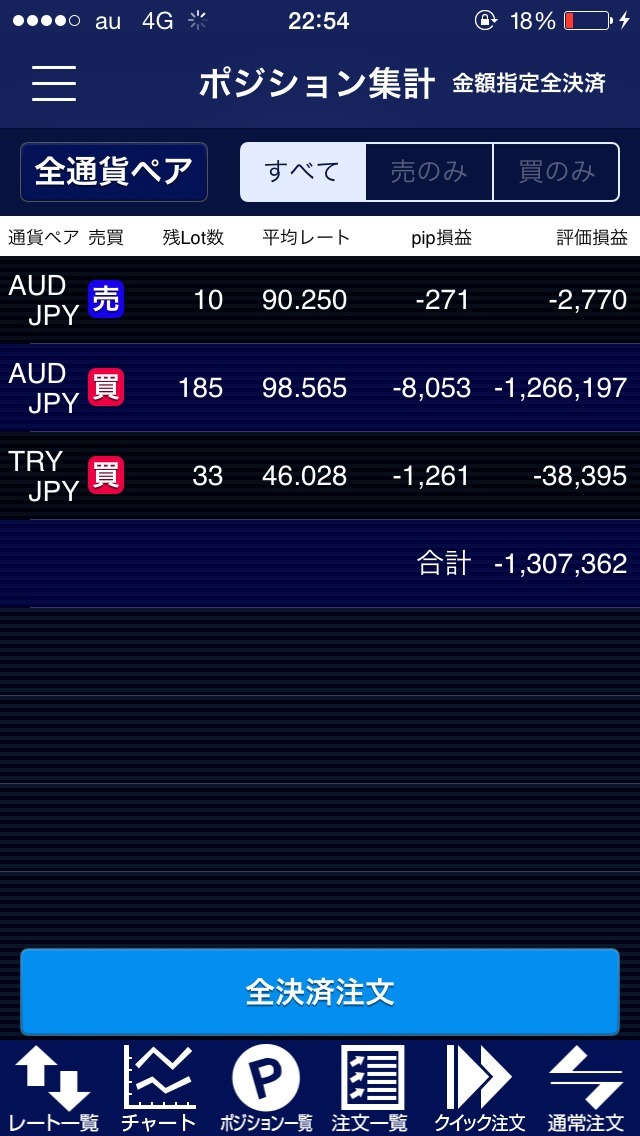The height and width of the screenshot is (1136, 640).
Task: Switch to 買のみ filter
Action: coord(557,172)
